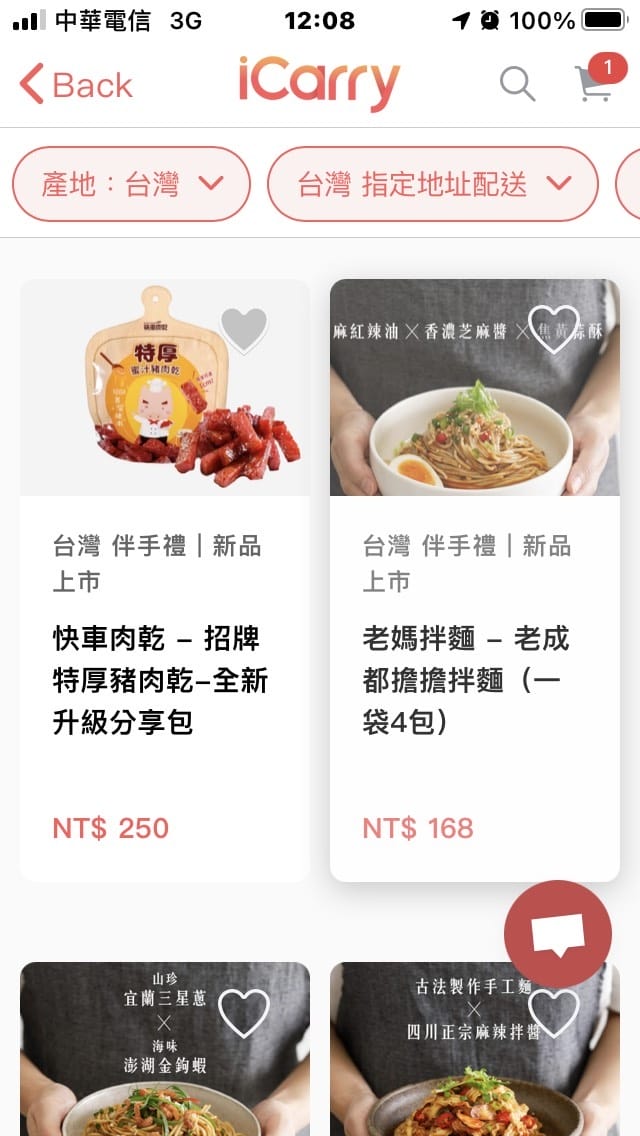Open the search magnifier icon
The height and width of the screenshot is (1136, 640).
point(517,84)
